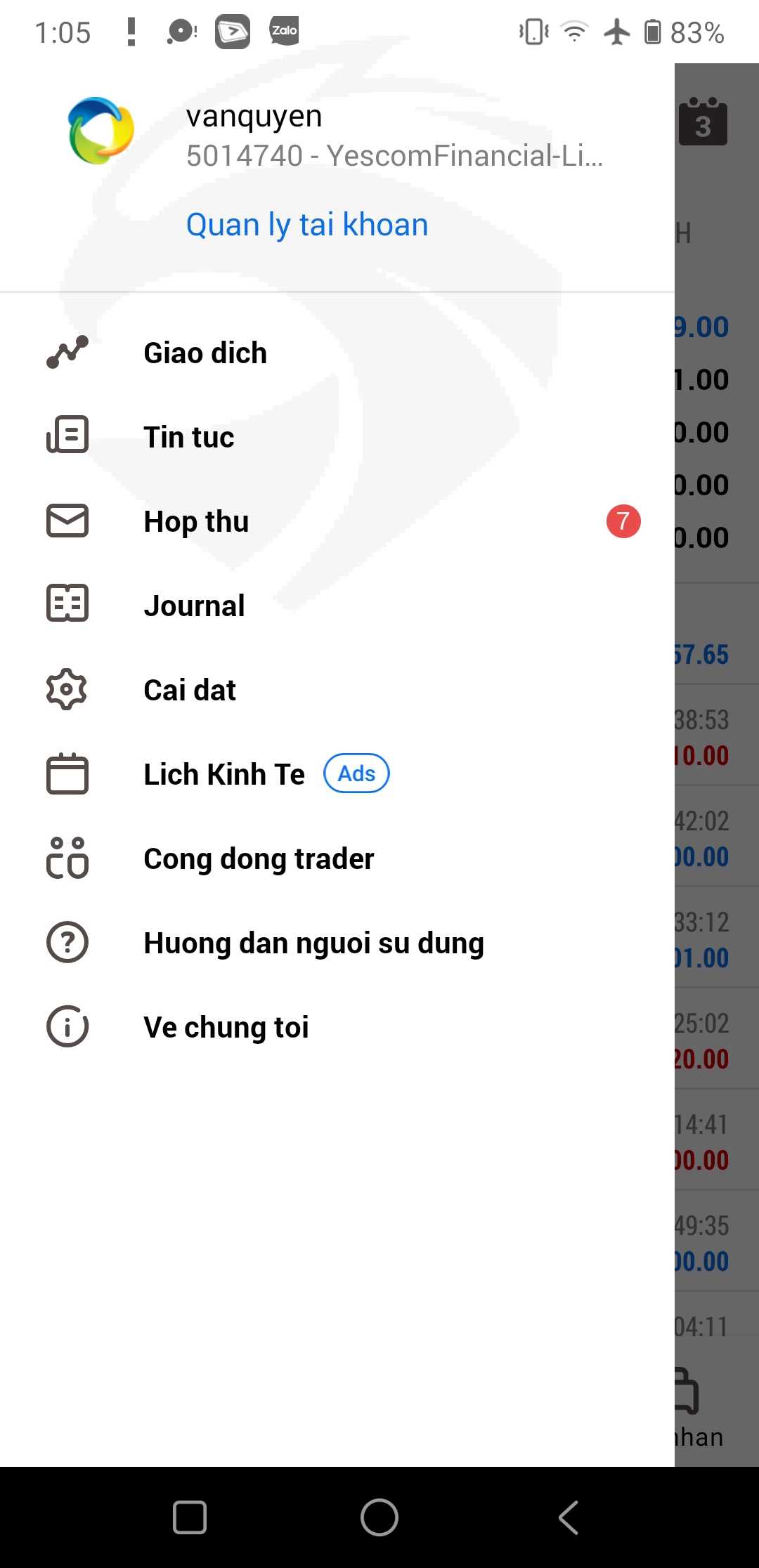Tap the system back button

pyautogui.click(x=569, y=1517)
